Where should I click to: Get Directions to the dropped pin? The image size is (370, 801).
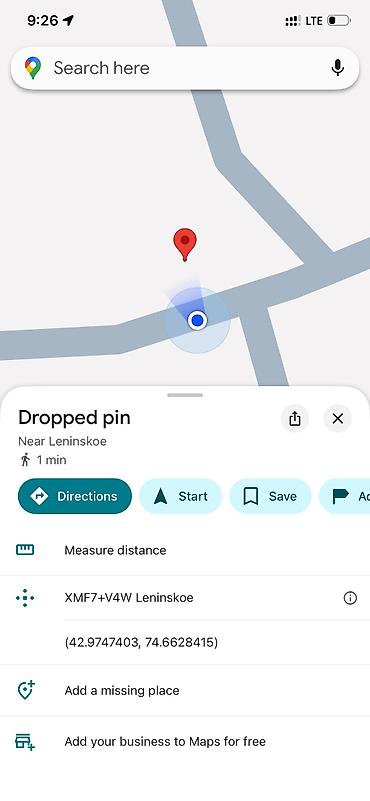pos(75,496)
